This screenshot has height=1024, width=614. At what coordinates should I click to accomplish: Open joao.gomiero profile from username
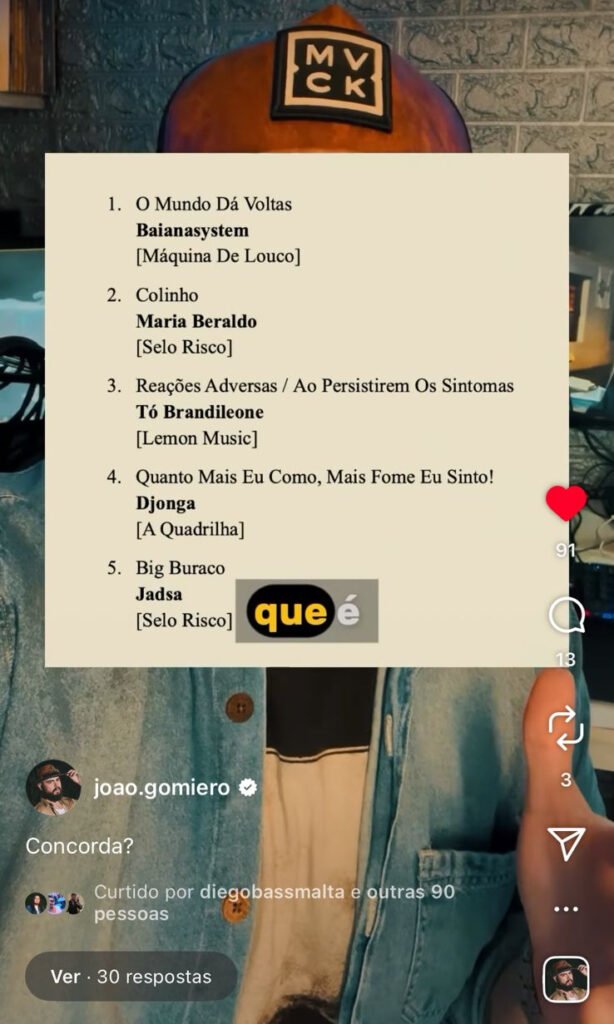[x=161, y=788]
